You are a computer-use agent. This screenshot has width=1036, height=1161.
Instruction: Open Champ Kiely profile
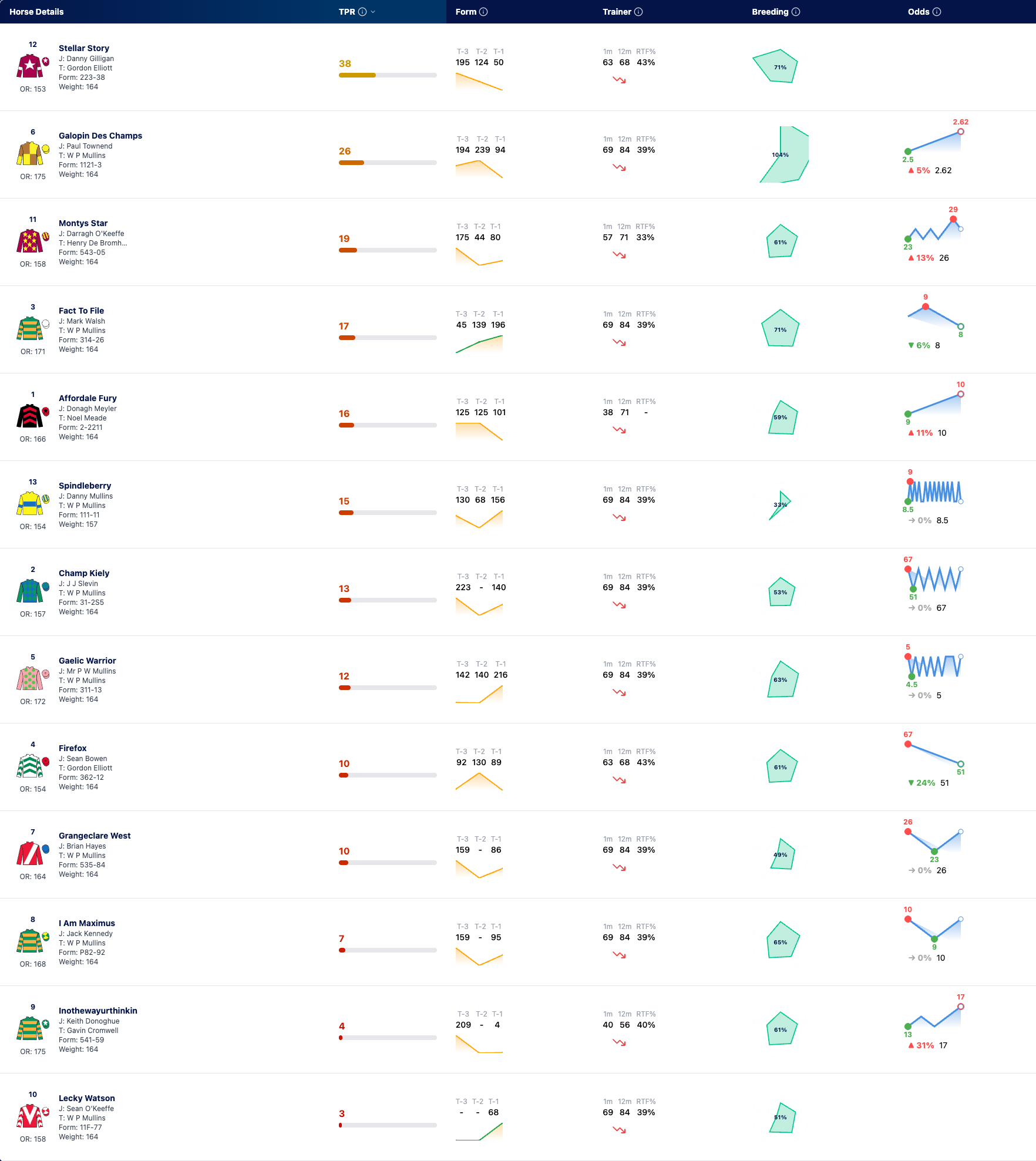click(x=84, y=573)
